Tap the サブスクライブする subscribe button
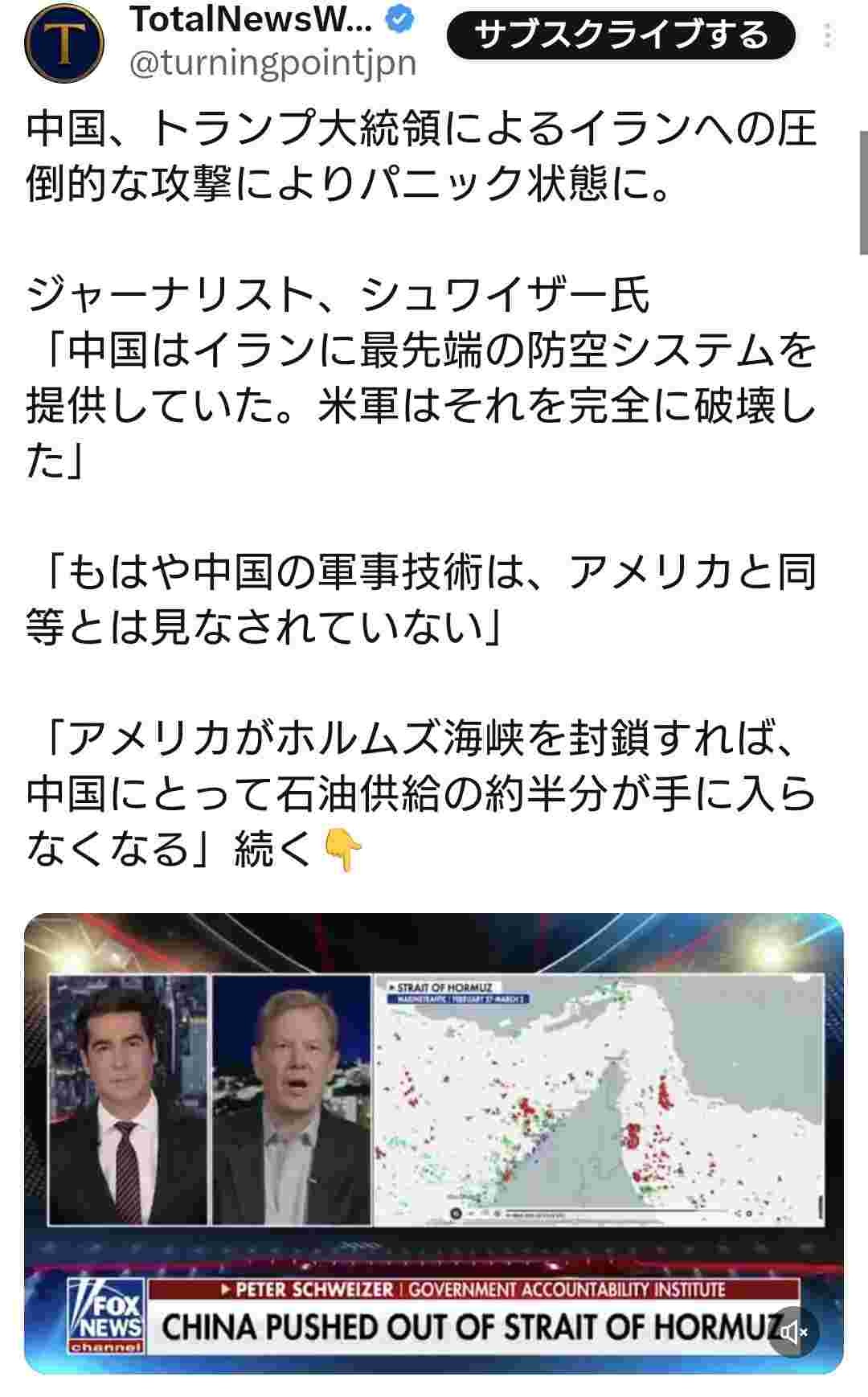The height and width of the screenshot is (1397, 868). [x=620, y=35]
